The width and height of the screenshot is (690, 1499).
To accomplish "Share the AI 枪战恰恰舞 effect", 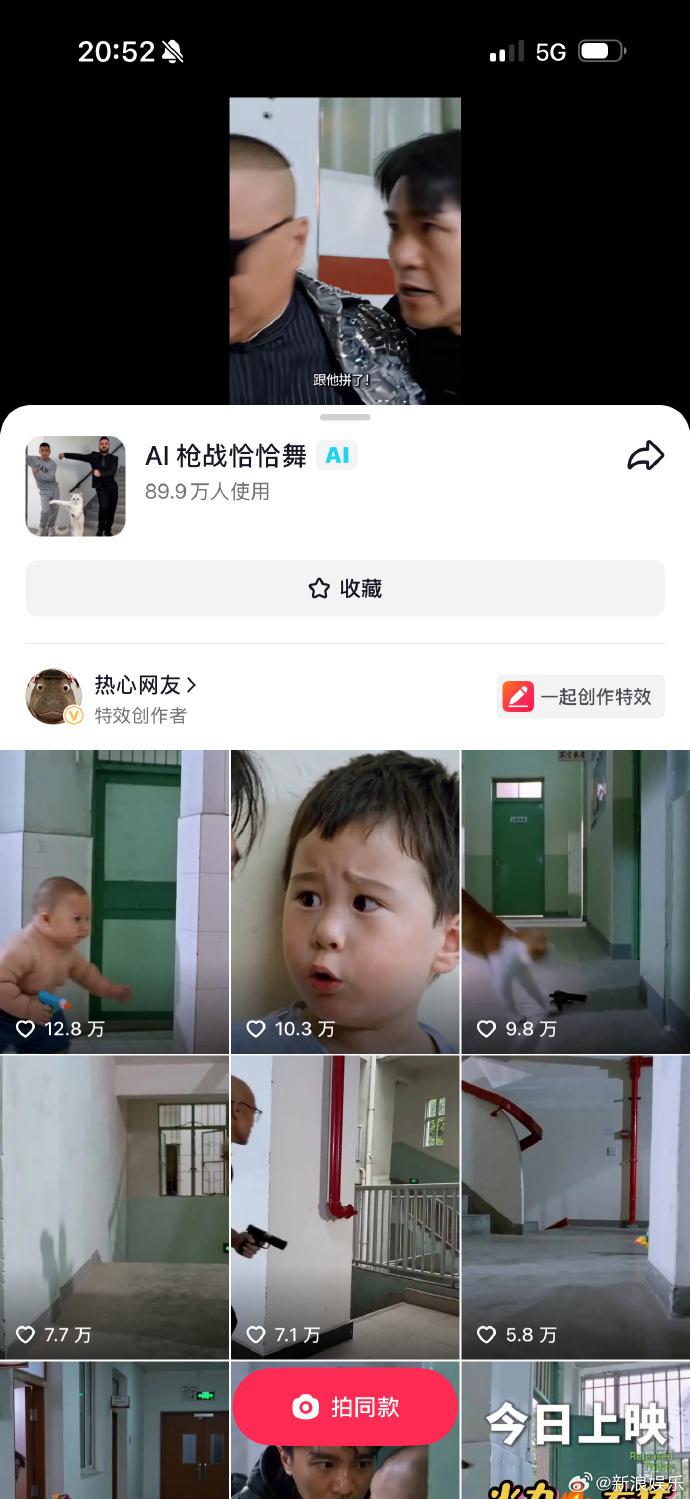I will [x=645, y=456].
